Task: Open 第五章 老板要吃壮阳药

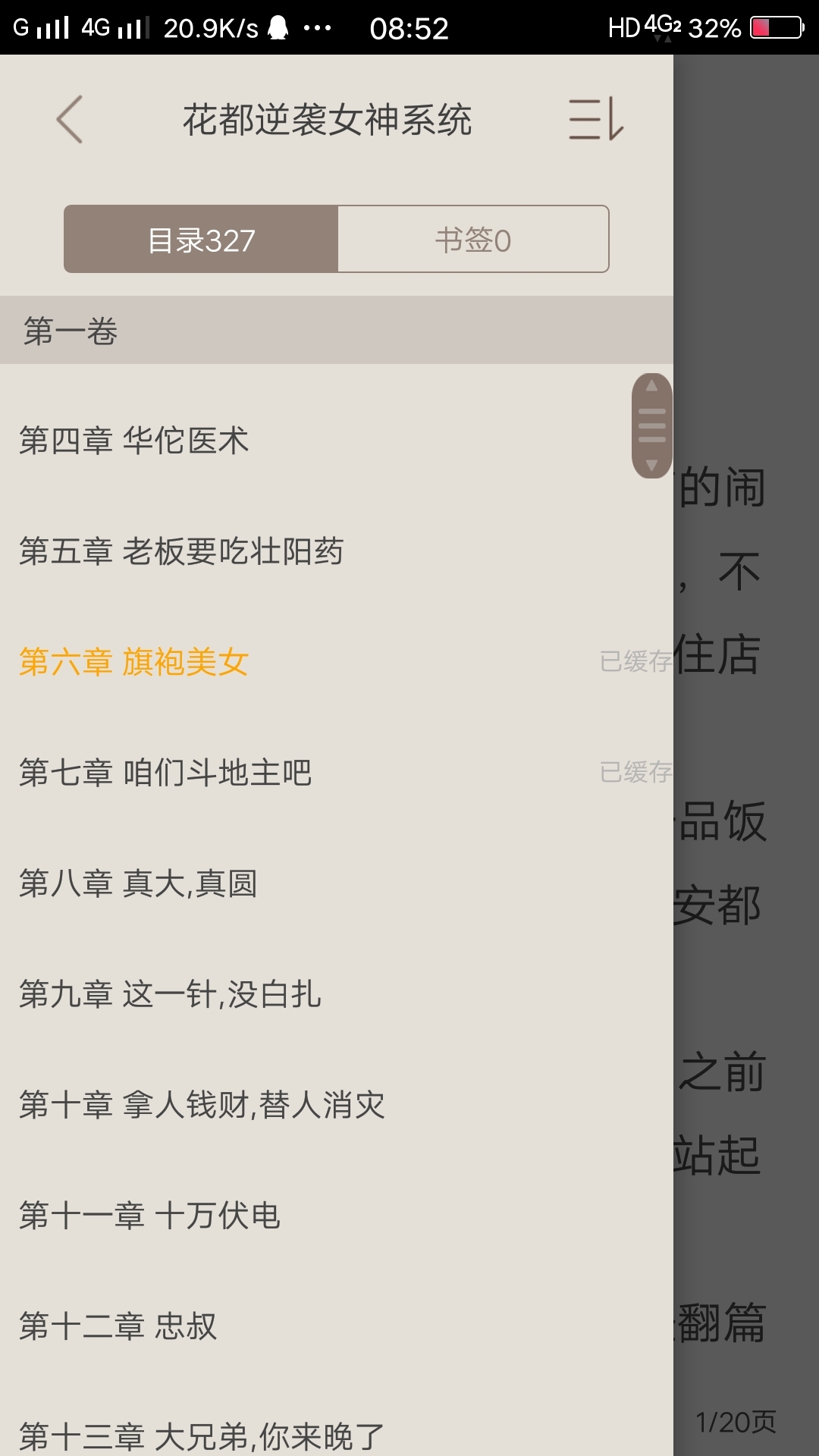Action: (x=337, y=551)
